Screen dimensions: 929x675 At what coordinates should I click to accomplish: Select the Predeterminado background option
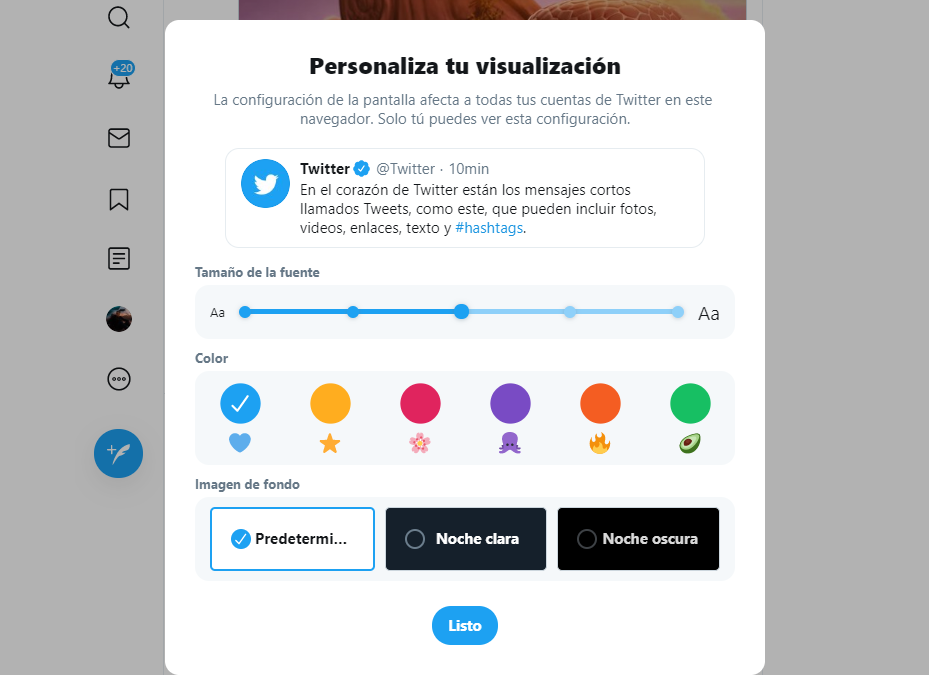pos(292,539)
